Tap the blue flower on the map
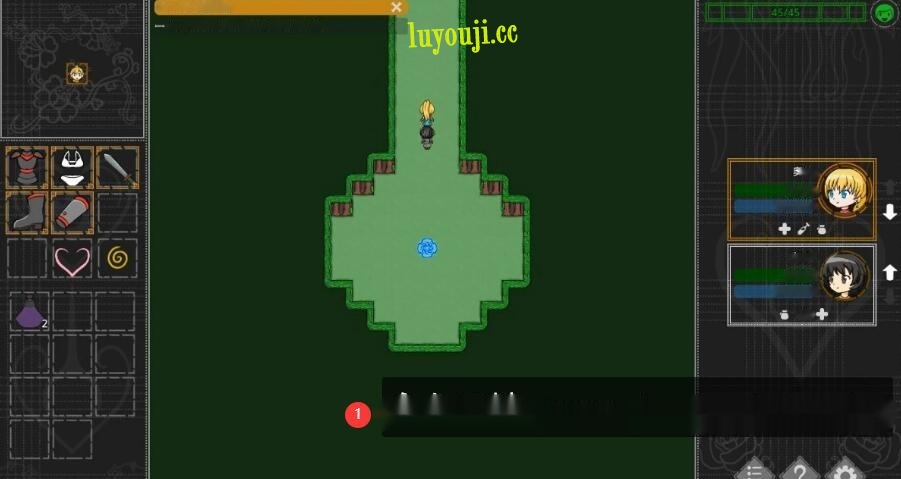Image resolution: width=901 pixels, height=479 pixels. (427, 247)
